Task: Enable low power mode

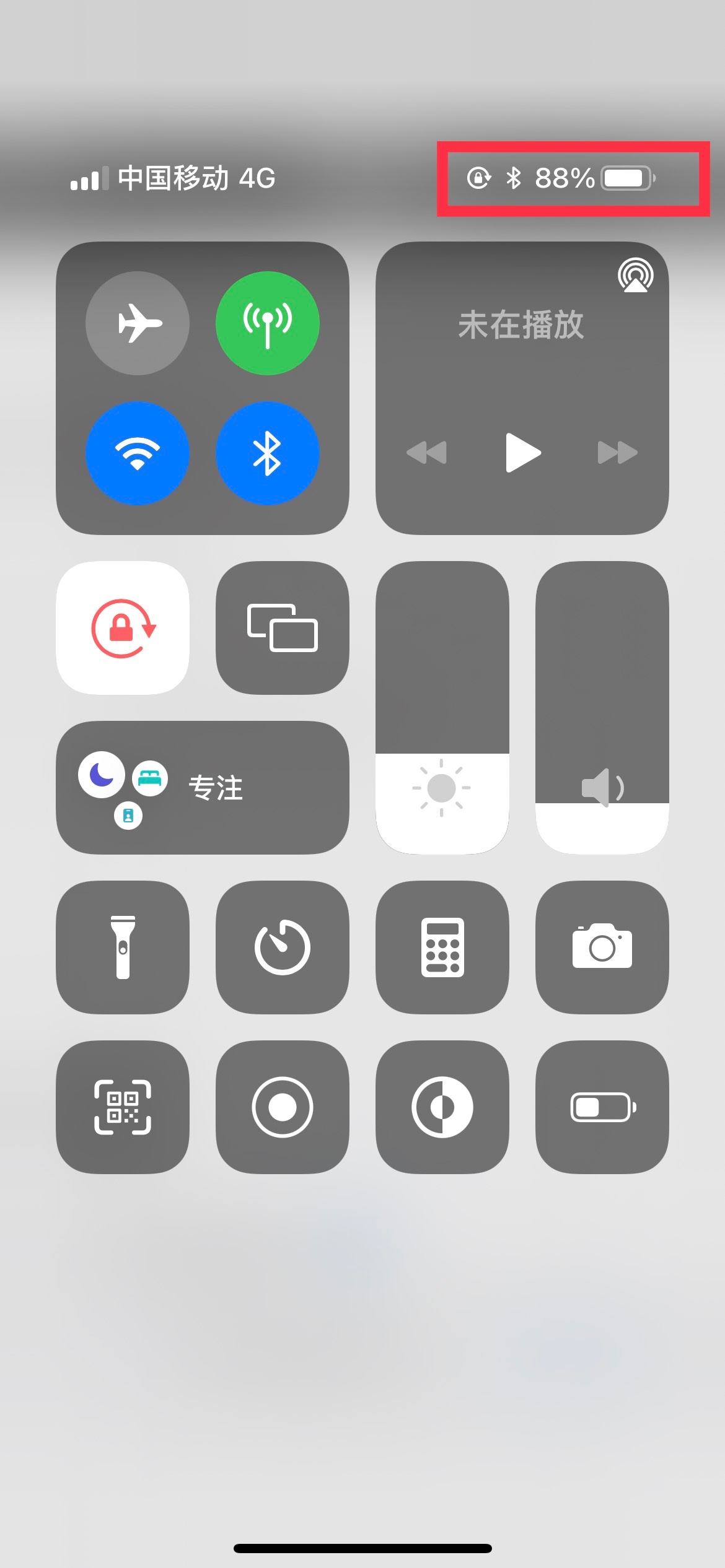Action: point(602,1107)
